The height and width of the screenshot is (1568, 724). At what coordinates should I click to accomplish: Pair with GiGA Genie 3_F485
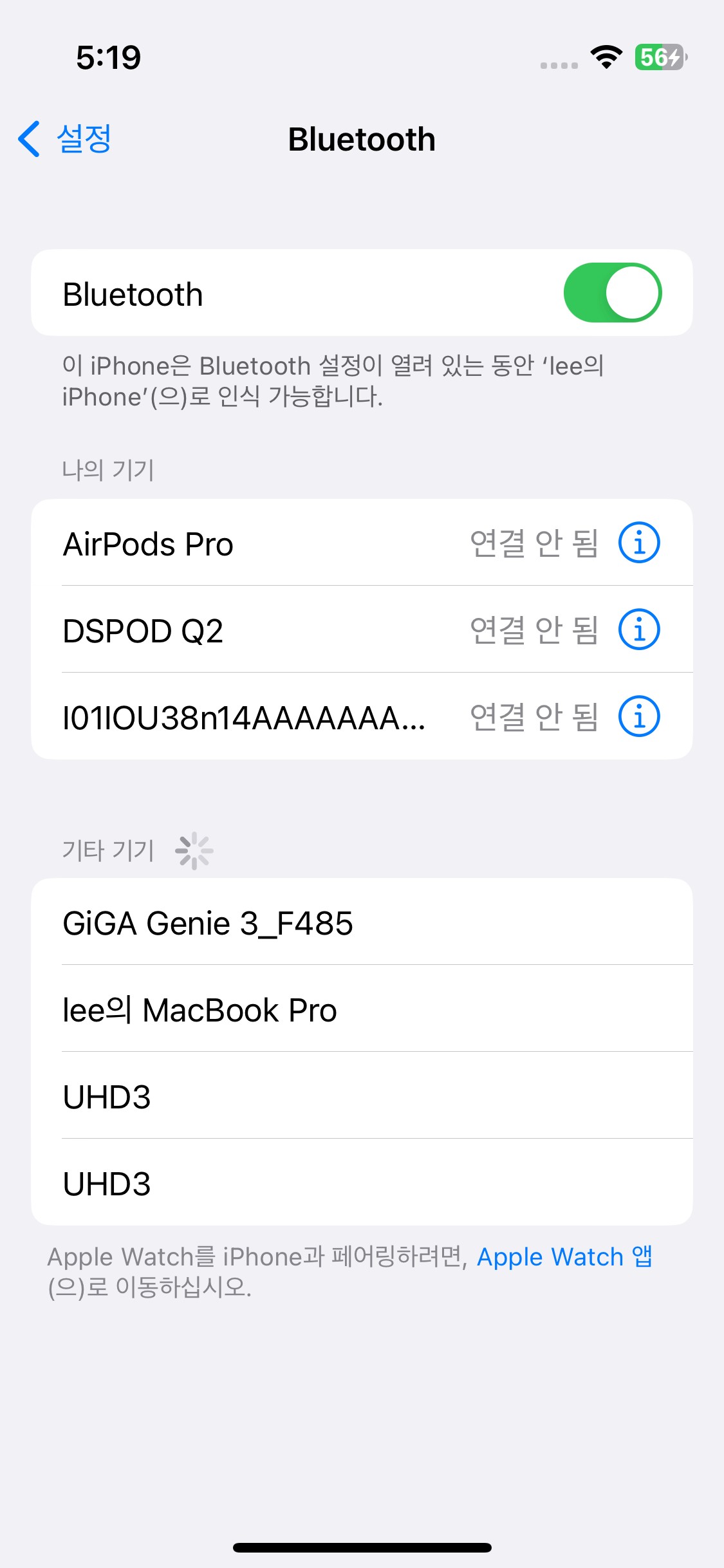pyautogui.click(x=360, y=923)
